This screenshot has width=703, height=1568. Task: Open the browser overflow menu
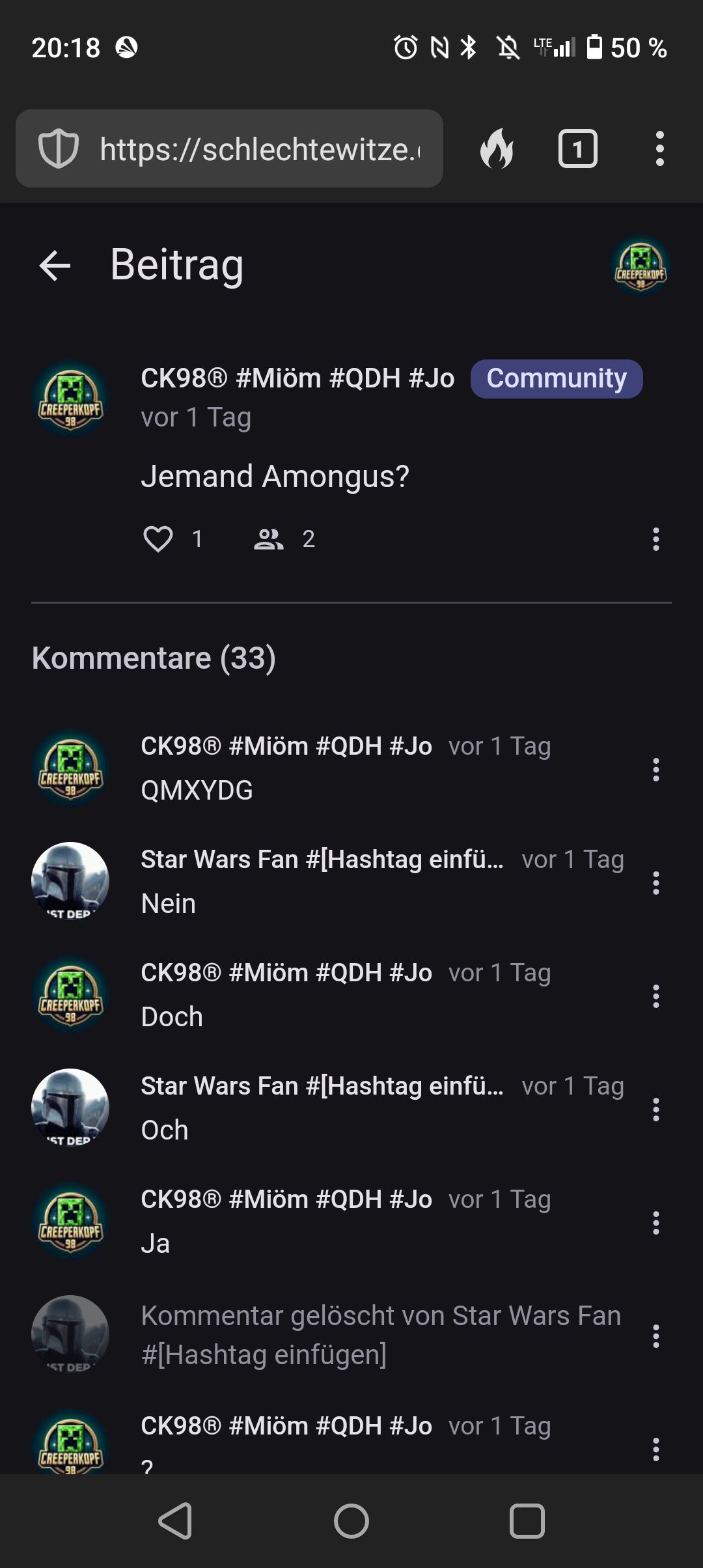pyautogui.click(x=659, y=149)
